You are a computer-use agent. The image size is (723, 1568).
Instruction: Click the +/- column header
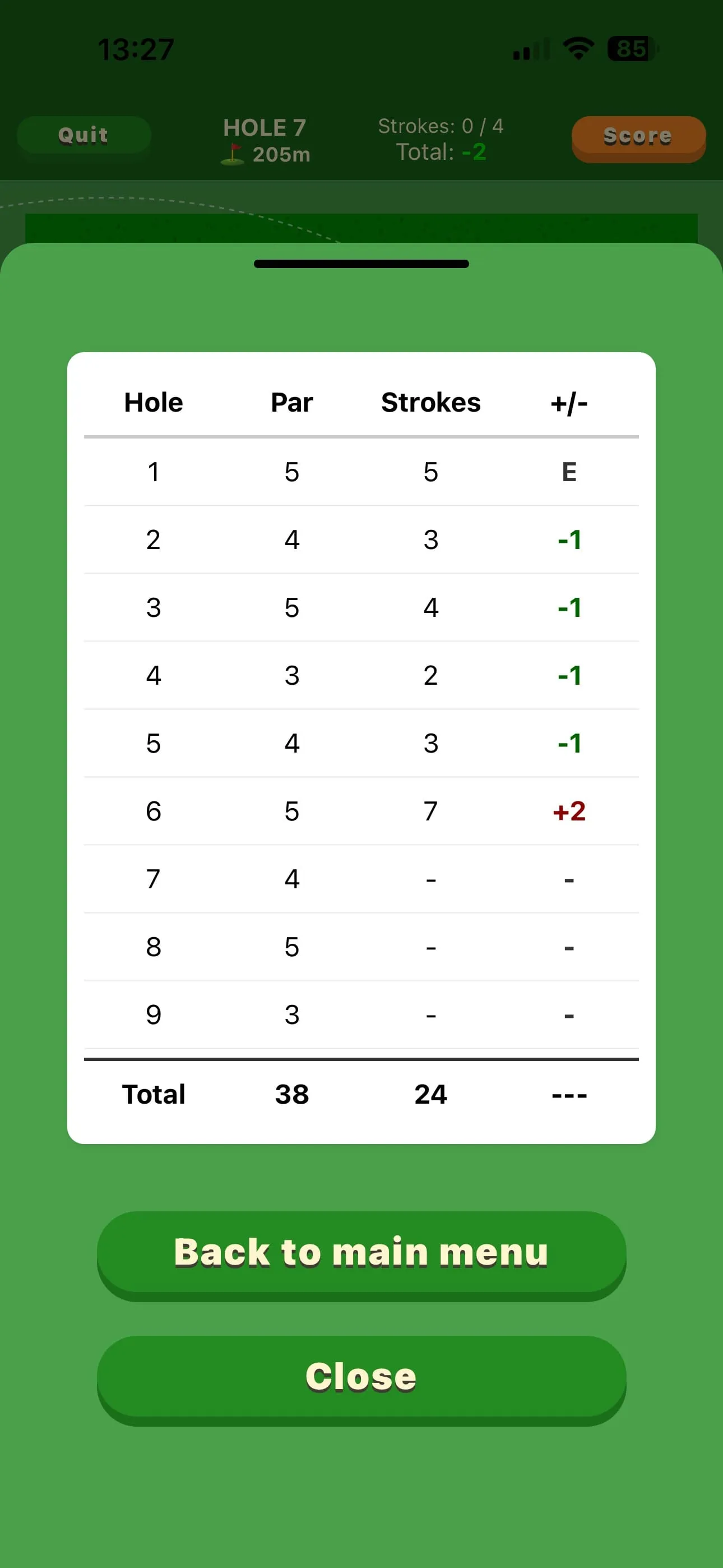(x=568, y=402)
